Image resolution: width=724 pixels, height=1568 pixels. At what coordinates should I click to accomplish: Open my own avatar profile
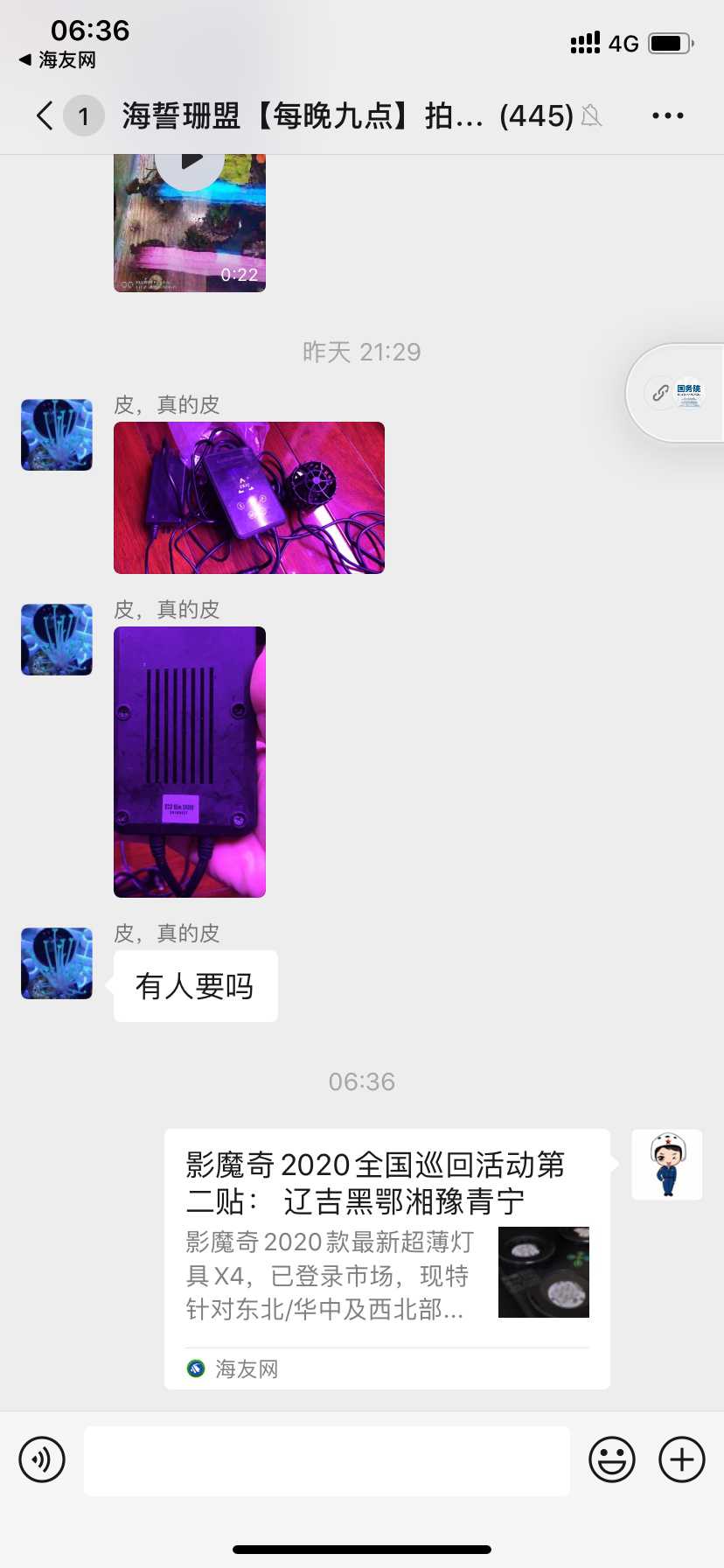[667, 1164]
